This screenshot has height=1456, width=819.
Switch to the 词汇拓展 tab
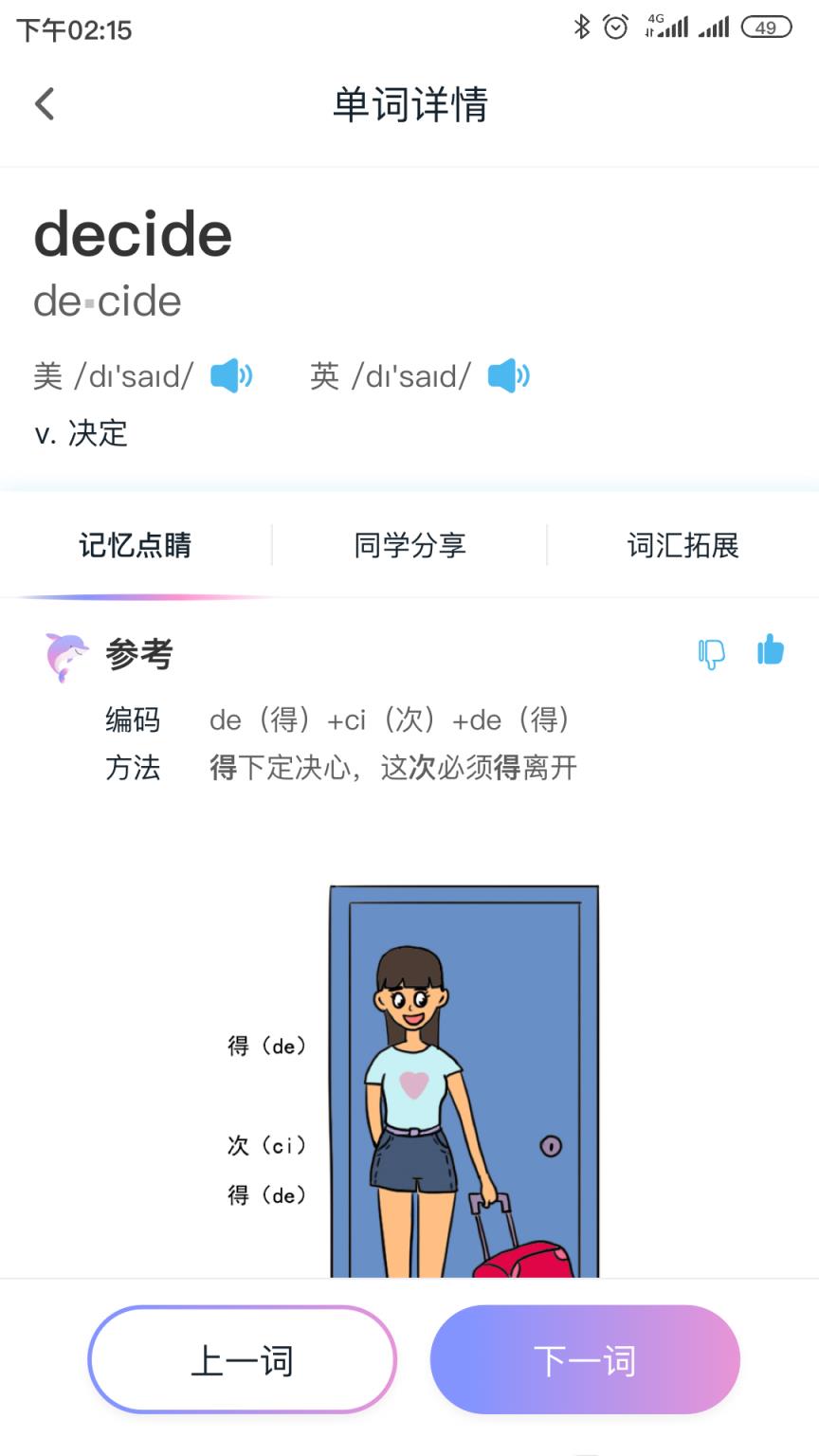[x=684, y=545]
